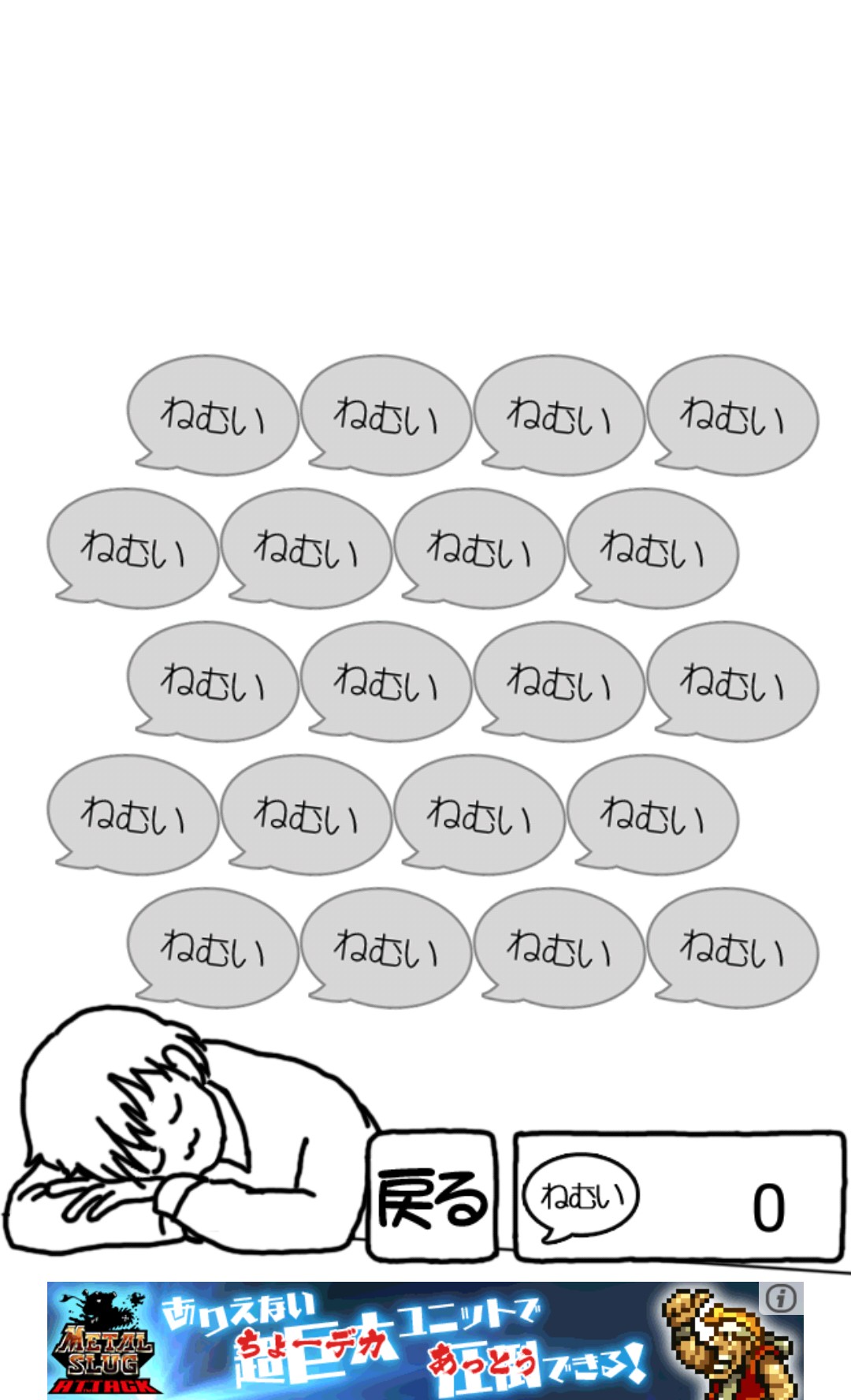Tap the 戻る back button
This screenshot has width=851, height=1400.
coord(433,1197)
